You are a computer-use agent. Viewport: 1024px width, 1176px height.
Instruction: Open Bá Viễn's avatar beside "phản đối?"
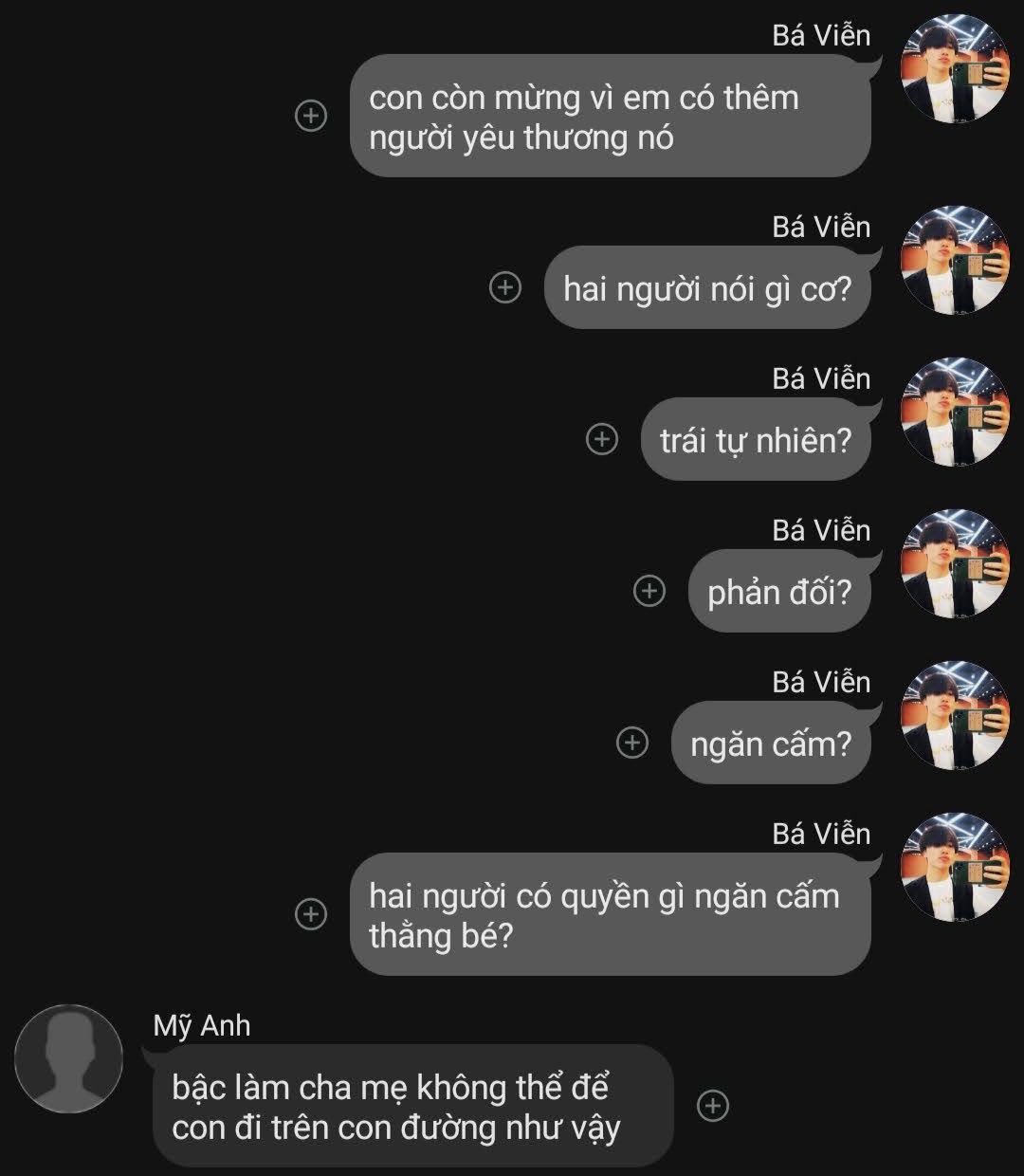(954, 564)
